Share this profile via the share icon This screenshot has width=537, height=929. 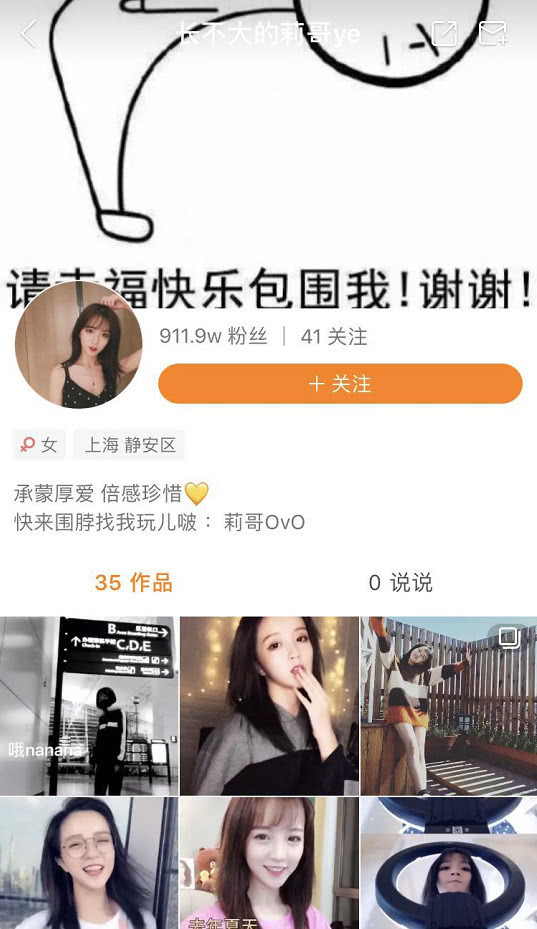click(444, 33)
